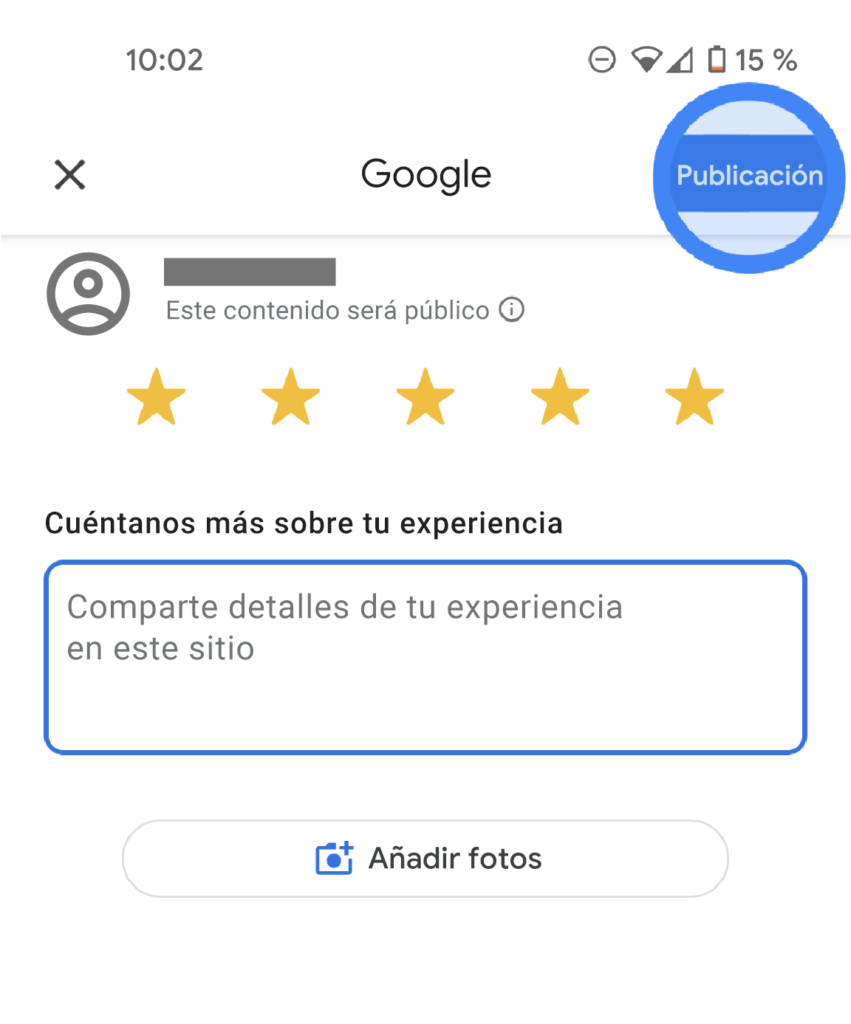Image resolution: width=851 pixels, height=1024 pixels.
Task: Focus the experience details text field
Action: pyautogui.click(x=425, y=656)
